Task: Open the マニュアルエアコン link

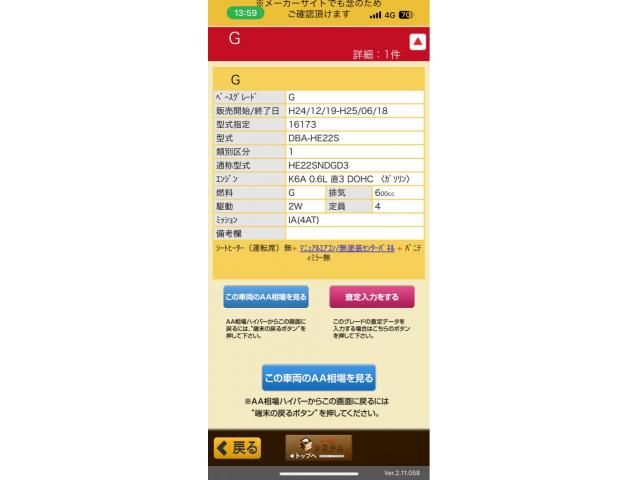Action: click(x=316, y=246)
